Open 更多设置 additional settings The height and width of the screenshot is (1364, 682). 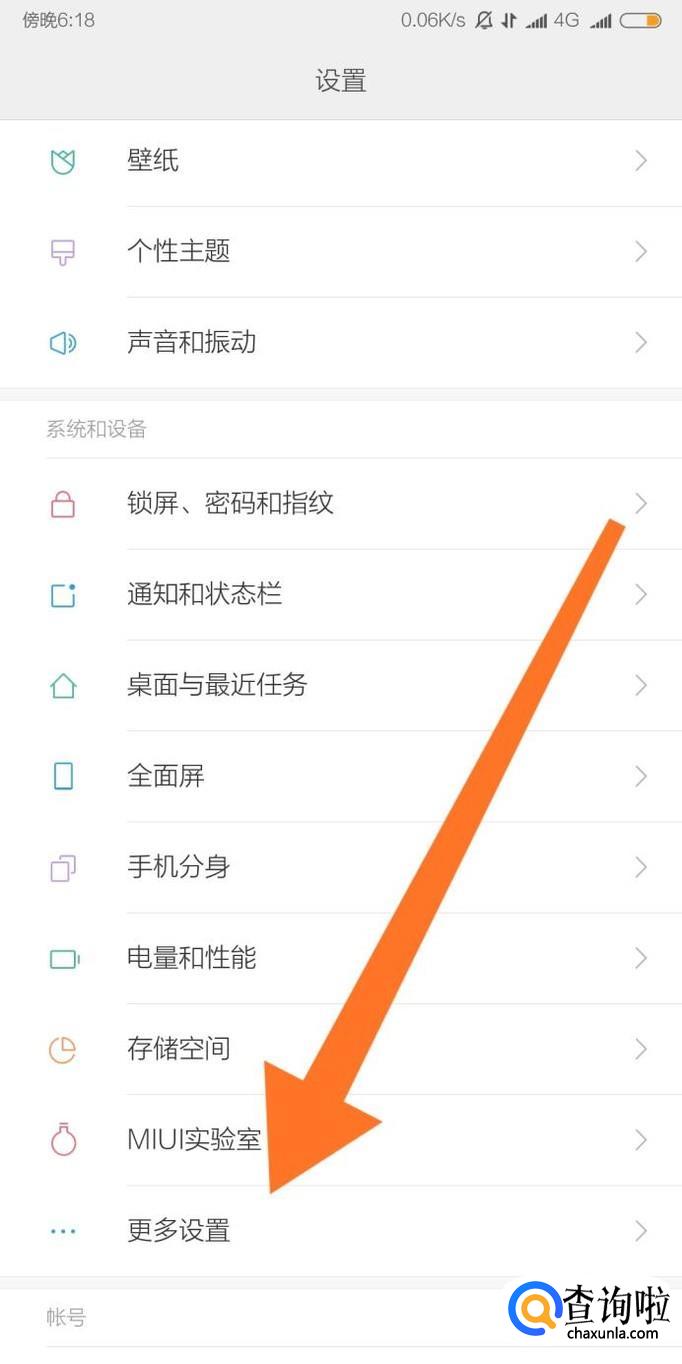click(x=179, y=1231)
